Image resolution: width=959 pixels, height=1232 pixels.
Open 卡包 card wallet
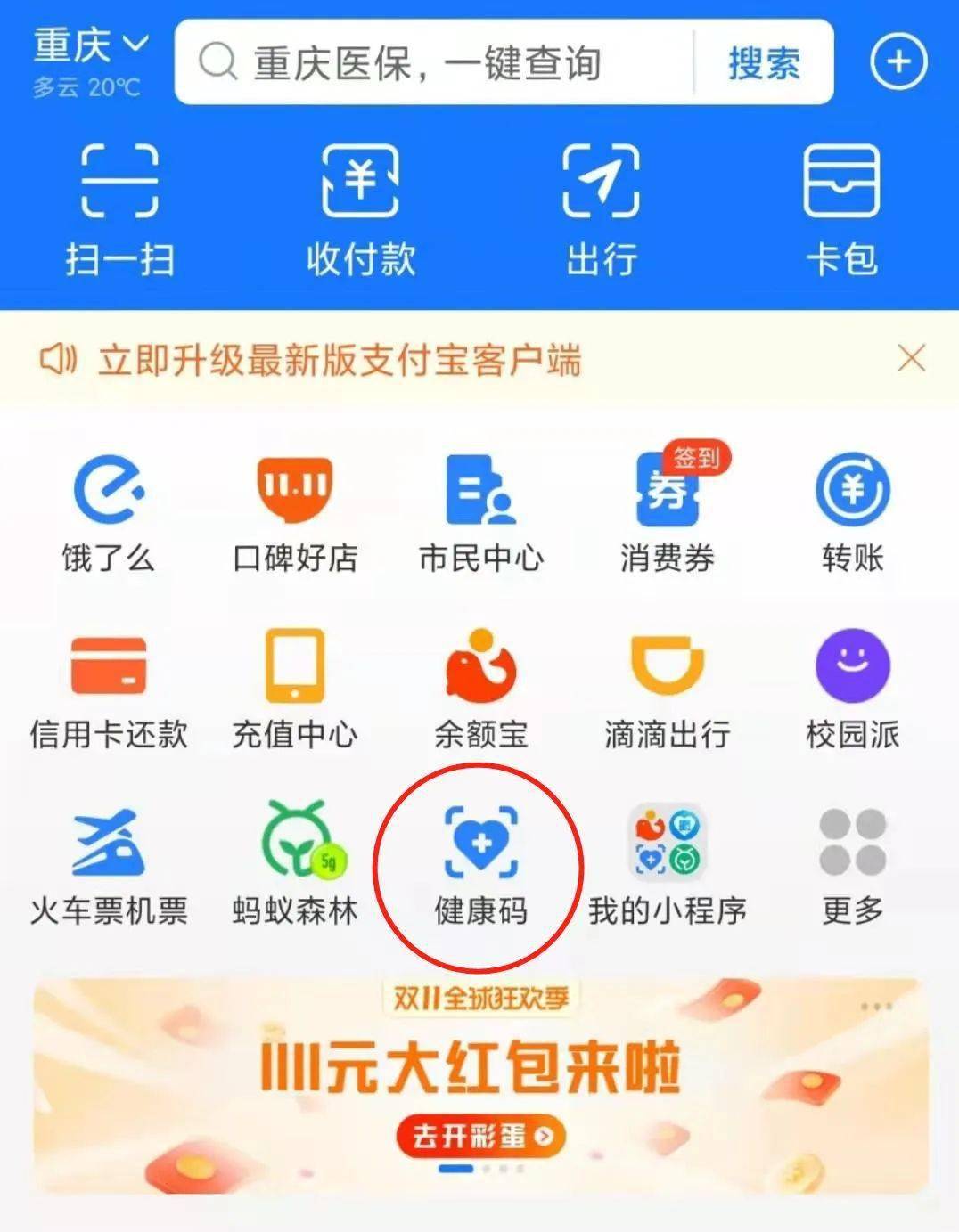841,209
